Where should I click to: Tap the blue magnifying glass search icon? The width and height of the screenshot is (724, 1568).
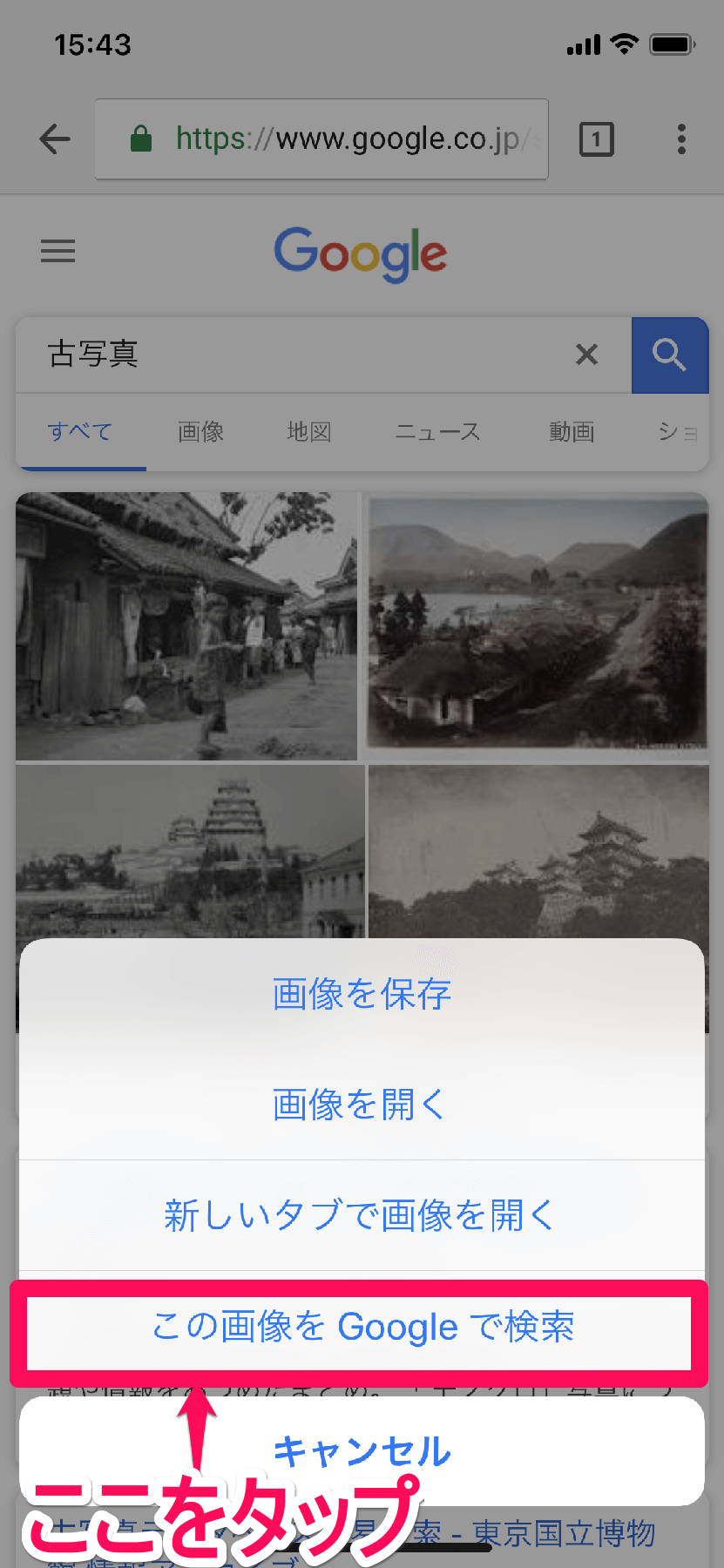pyautogui.click(x=670, y=355)
